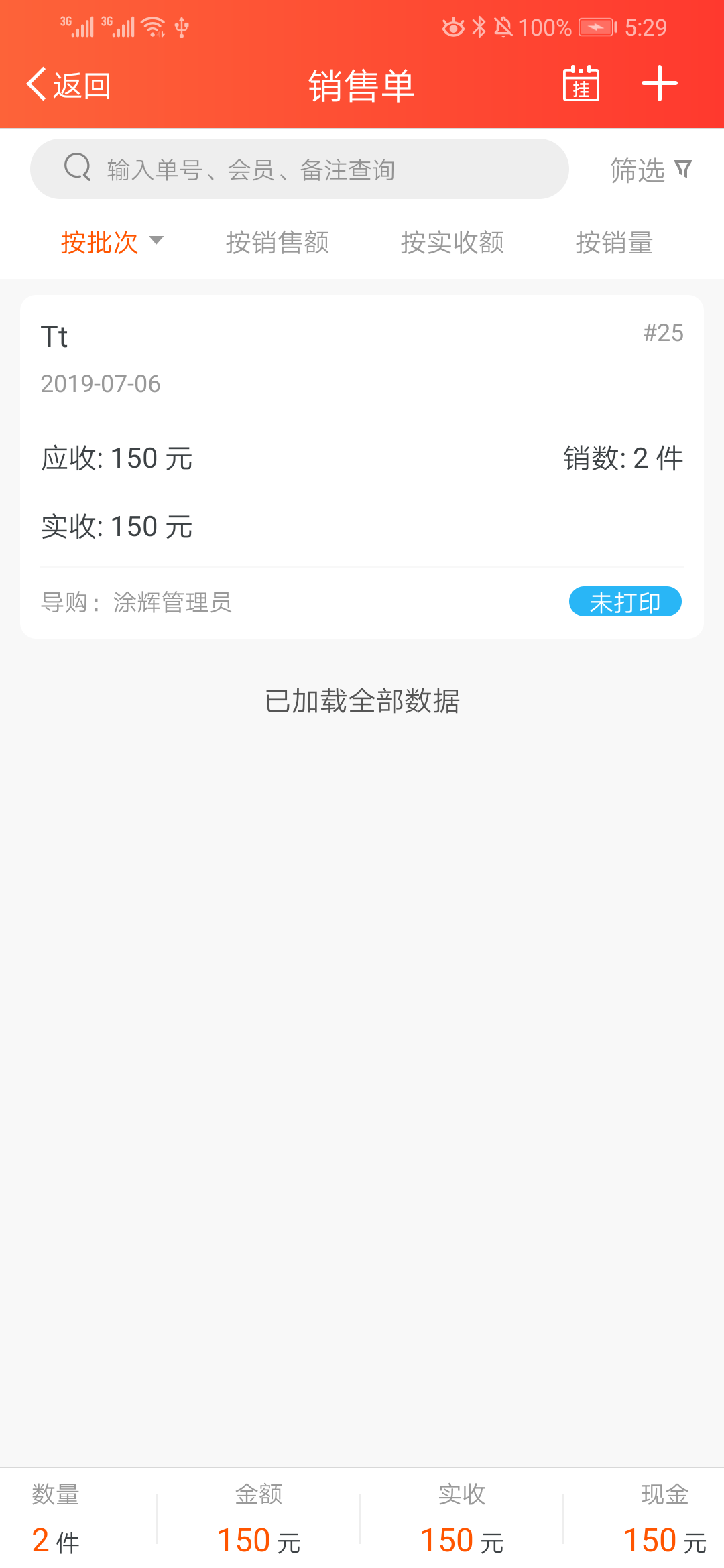Switch to the 按实收额 tab
The image size is (724, 1568).
click(x=453, y=243)
